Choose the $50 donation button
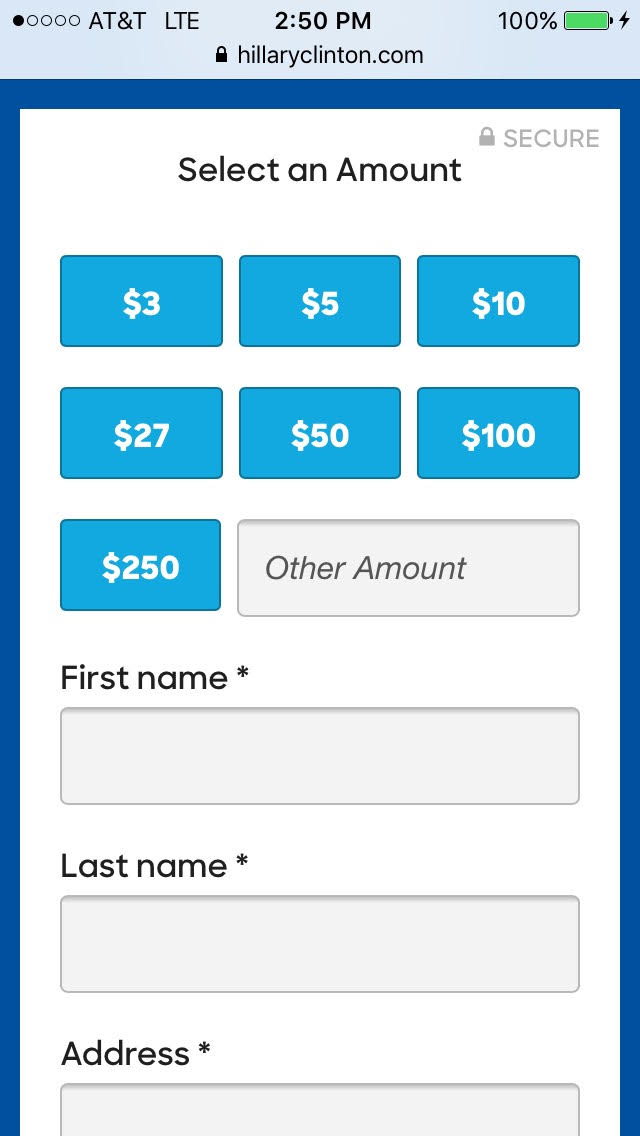 (320, 433)
